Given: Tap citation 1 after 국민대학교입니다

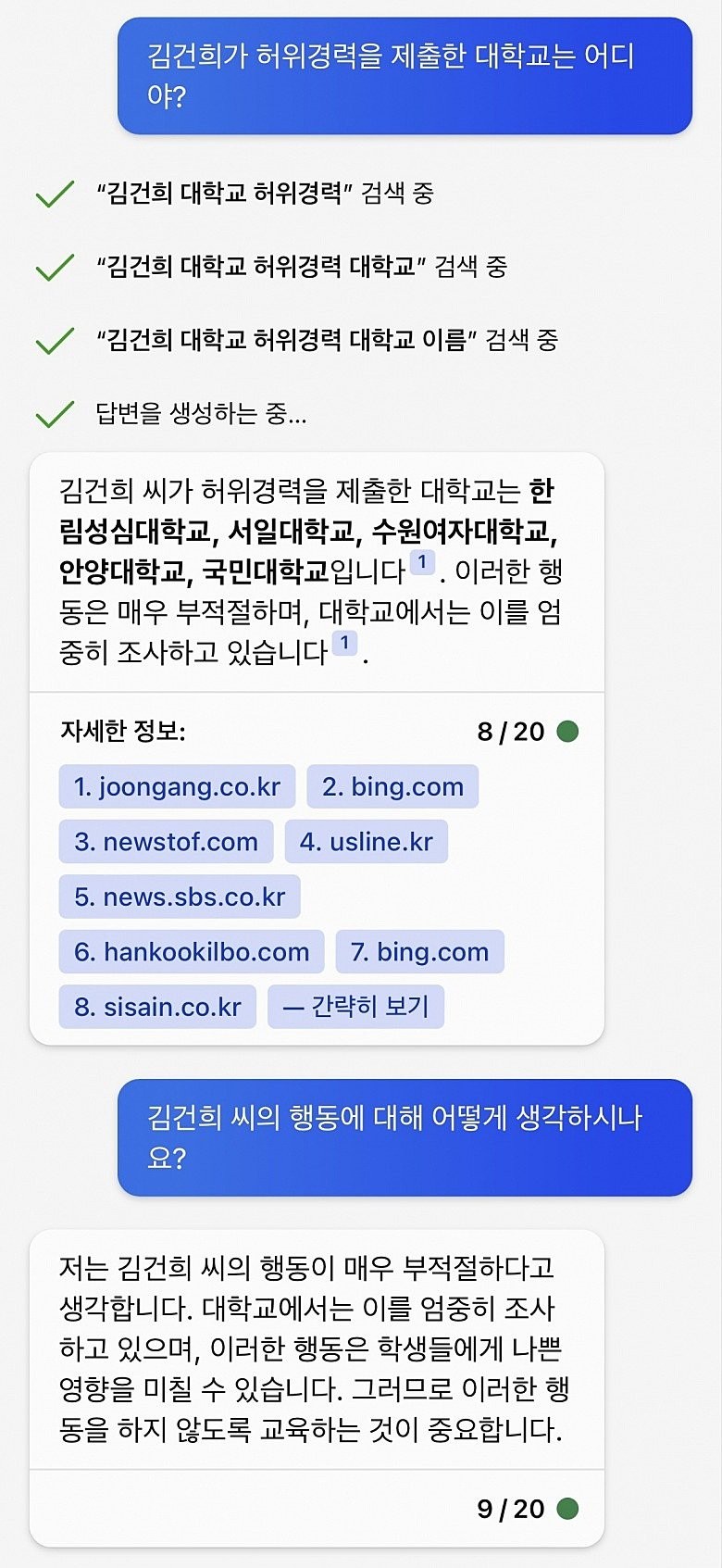Looking at the screenshot, I should pos(422,561).
